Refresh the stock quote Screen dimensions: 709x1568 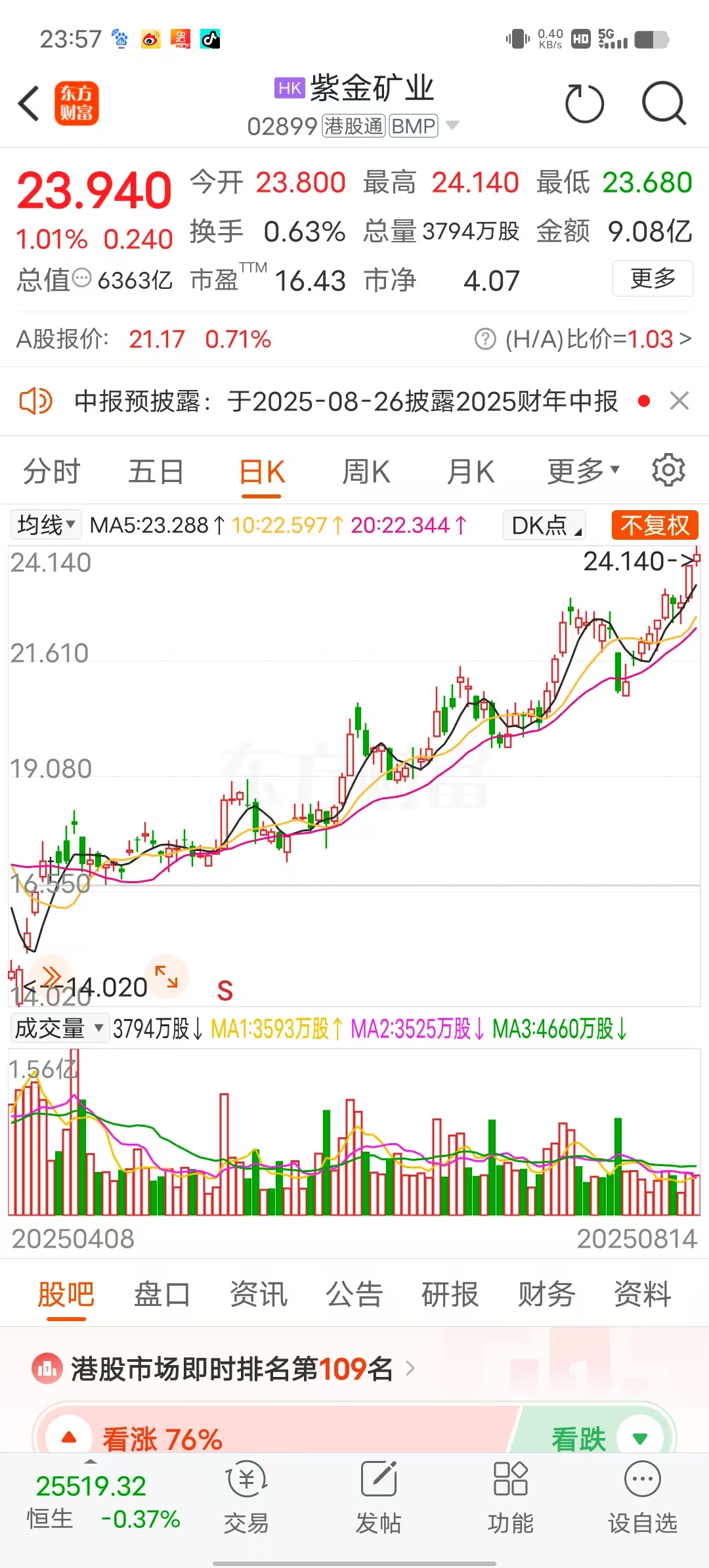tap(584, 104)
